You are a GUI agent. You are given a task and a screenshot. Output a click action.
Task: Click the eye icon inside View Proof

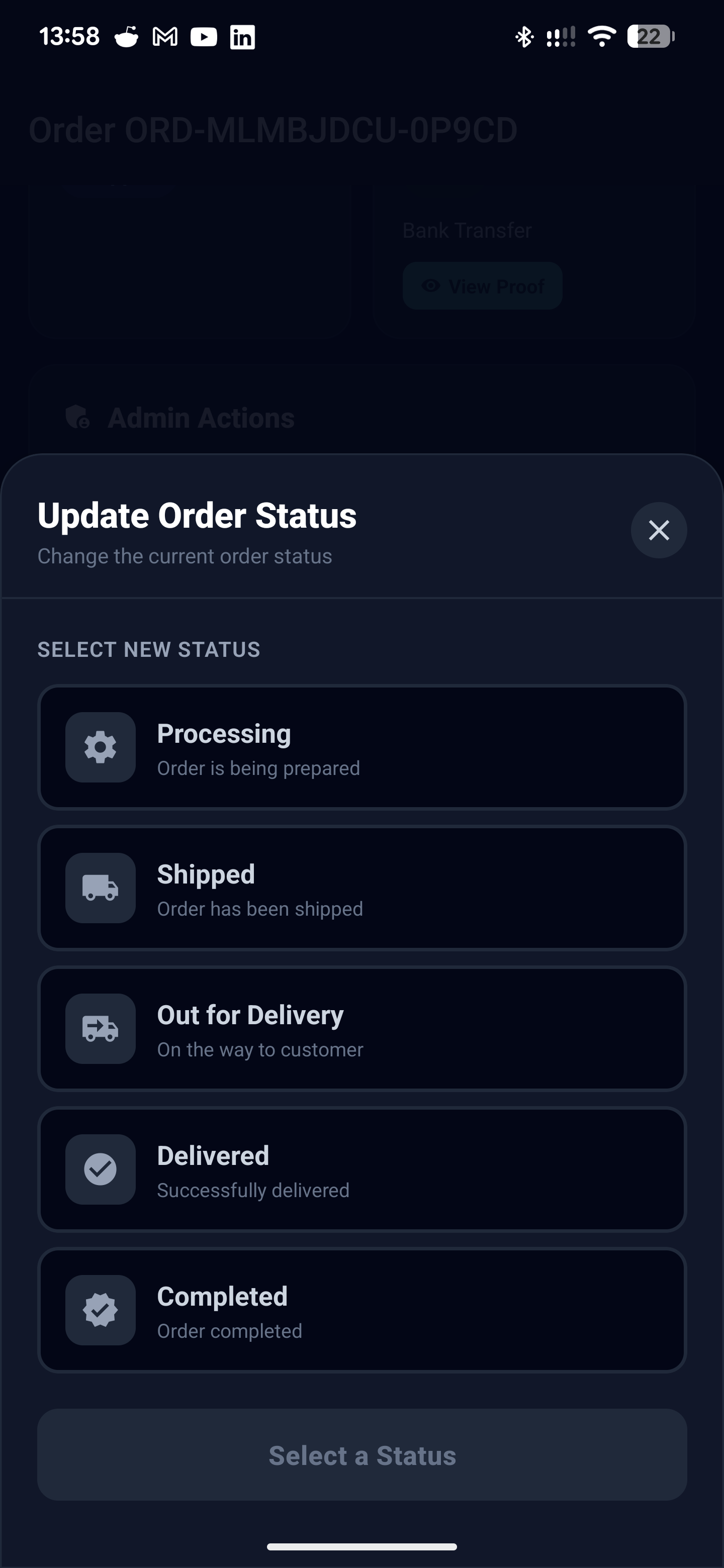click(x=432, y=285)
